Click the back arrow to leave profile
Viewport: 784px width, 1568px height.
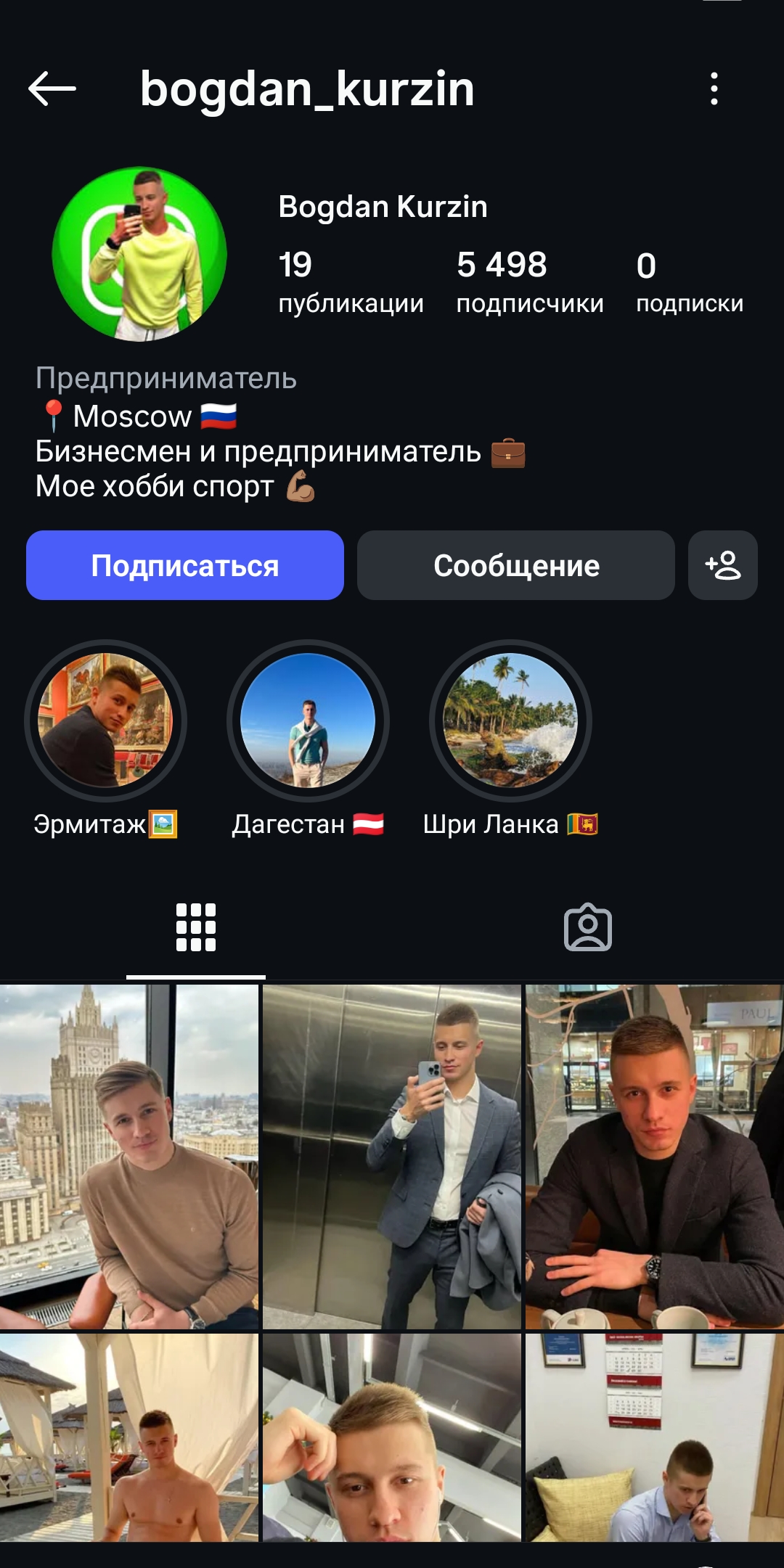[x=50, y=89]
